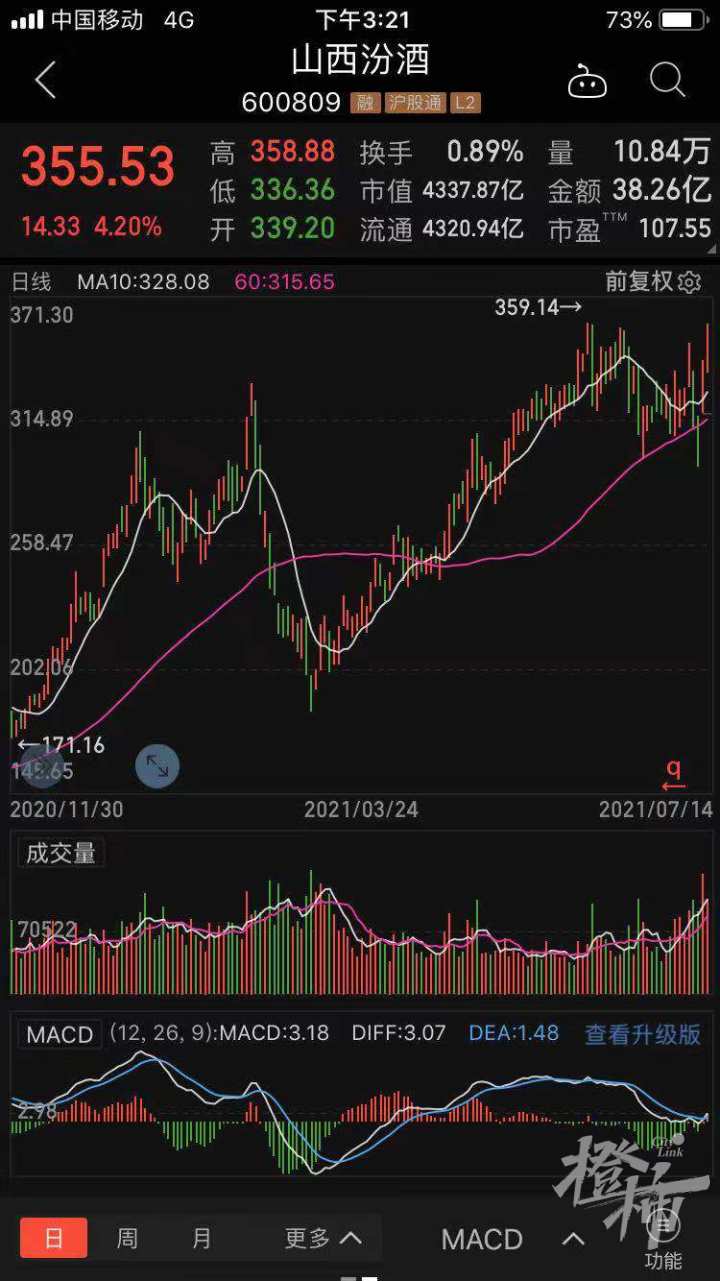Tap the red q marker on chart
Viewport: 720px width, 1281px height.
(x=674, y=773)
